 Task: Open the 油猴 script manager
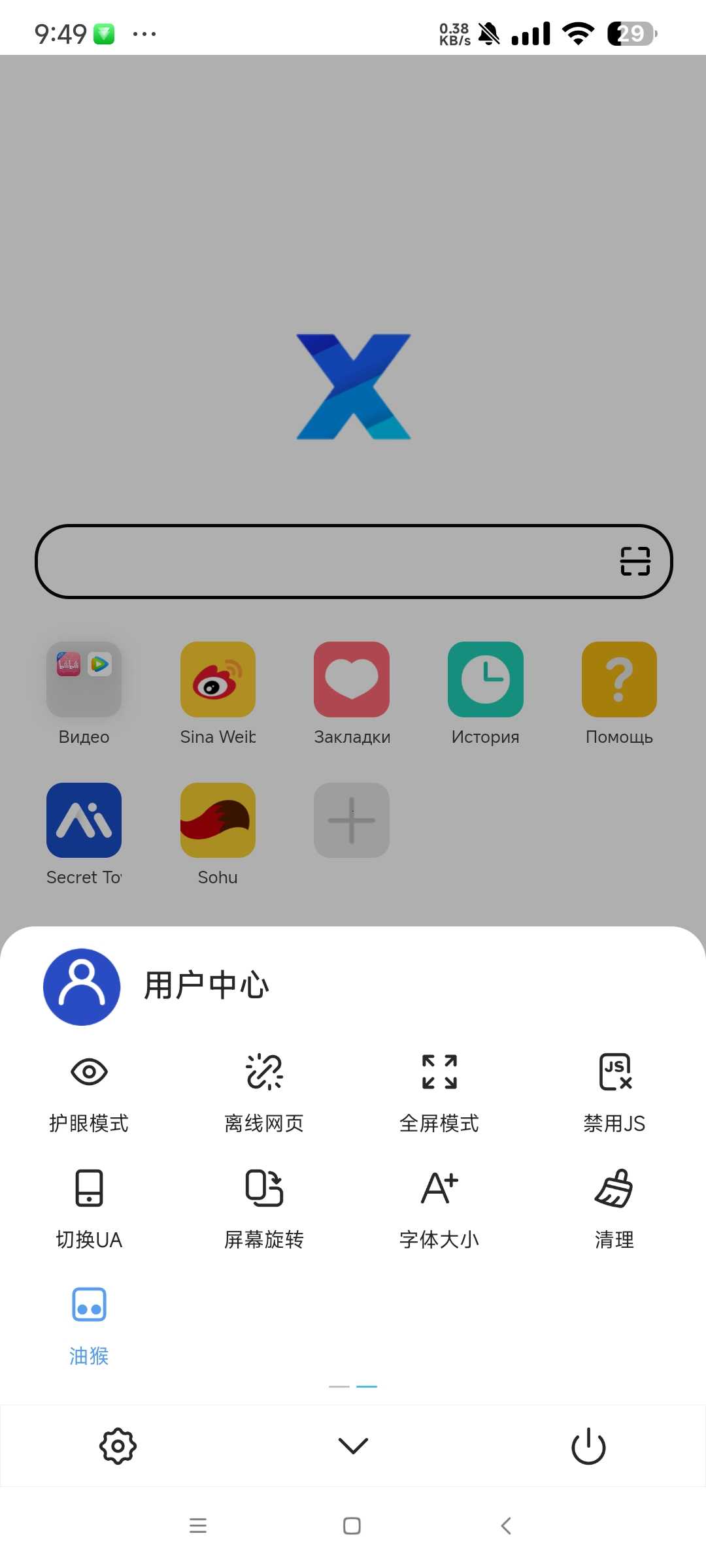[x=89, y=1320]
